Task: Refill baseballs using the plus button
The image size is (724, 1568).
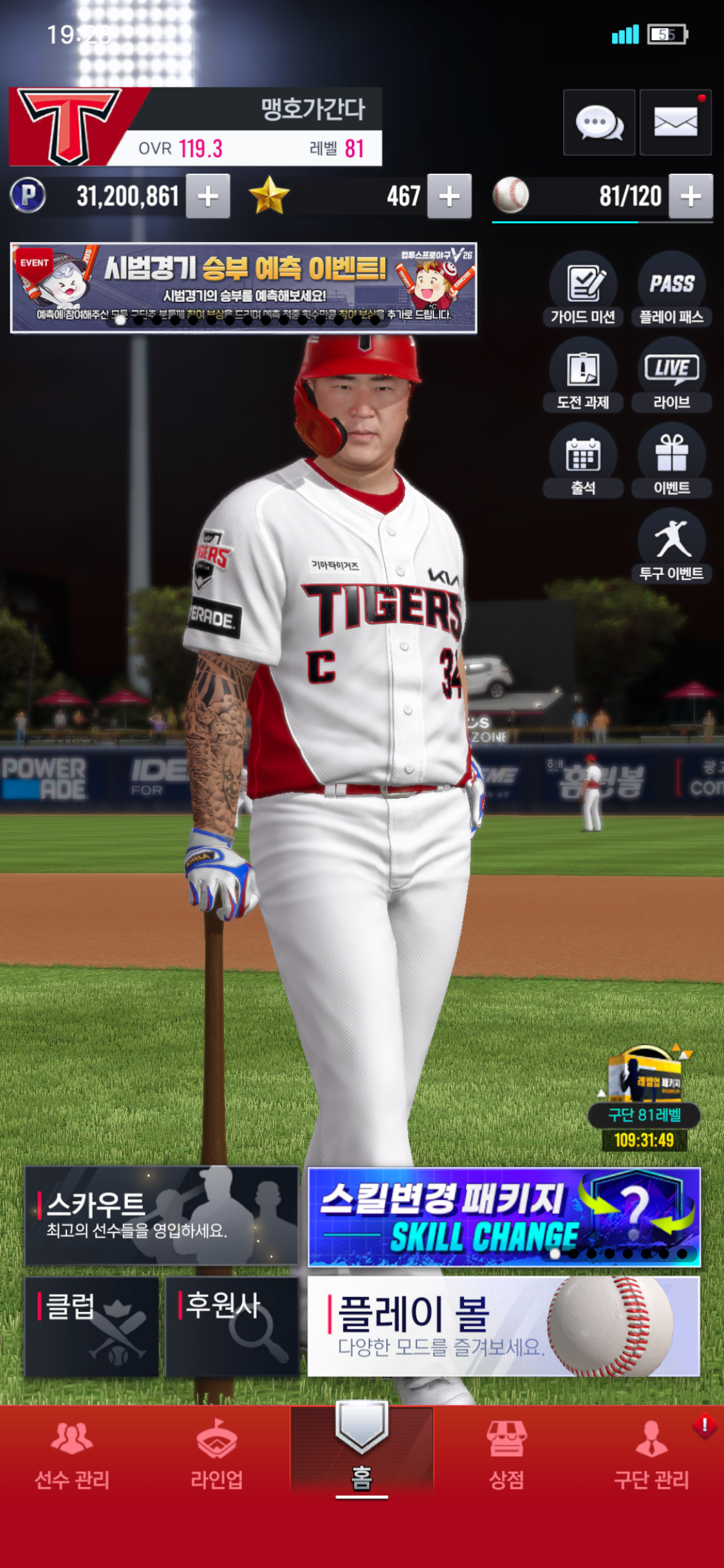Action: 691,196
